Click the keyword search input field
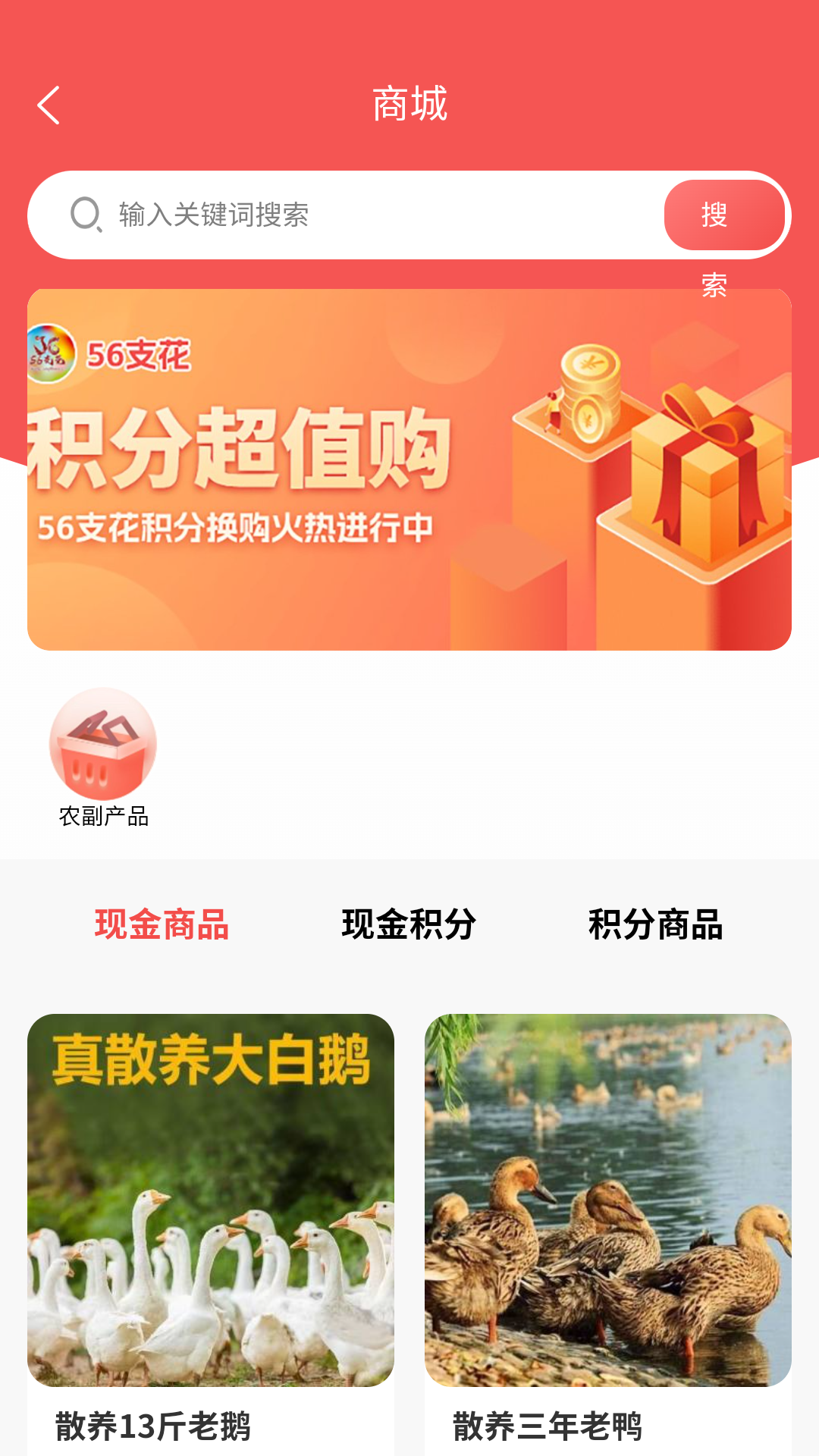This screenshot has width=819, height=1456. click(341, 215)
